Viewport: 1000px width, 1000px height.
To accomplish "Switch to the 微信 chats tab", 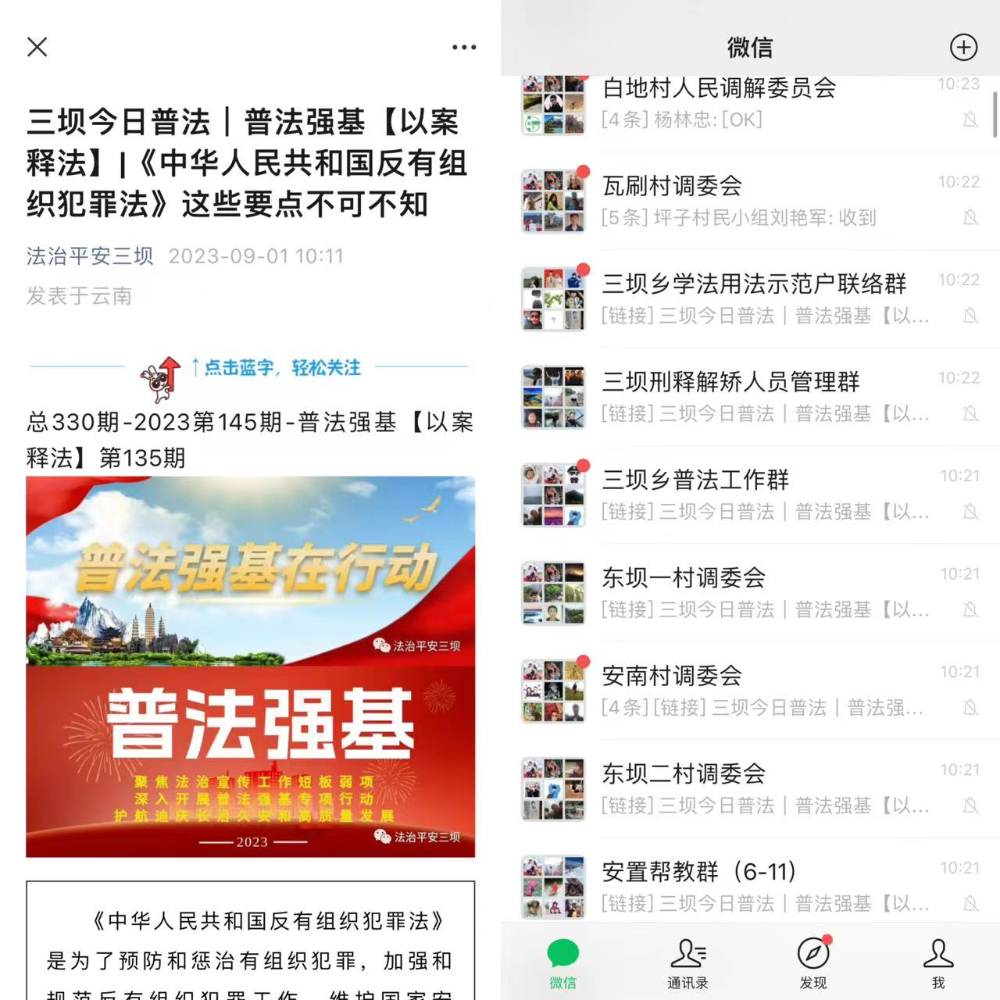I will click(x=563, y=962).
